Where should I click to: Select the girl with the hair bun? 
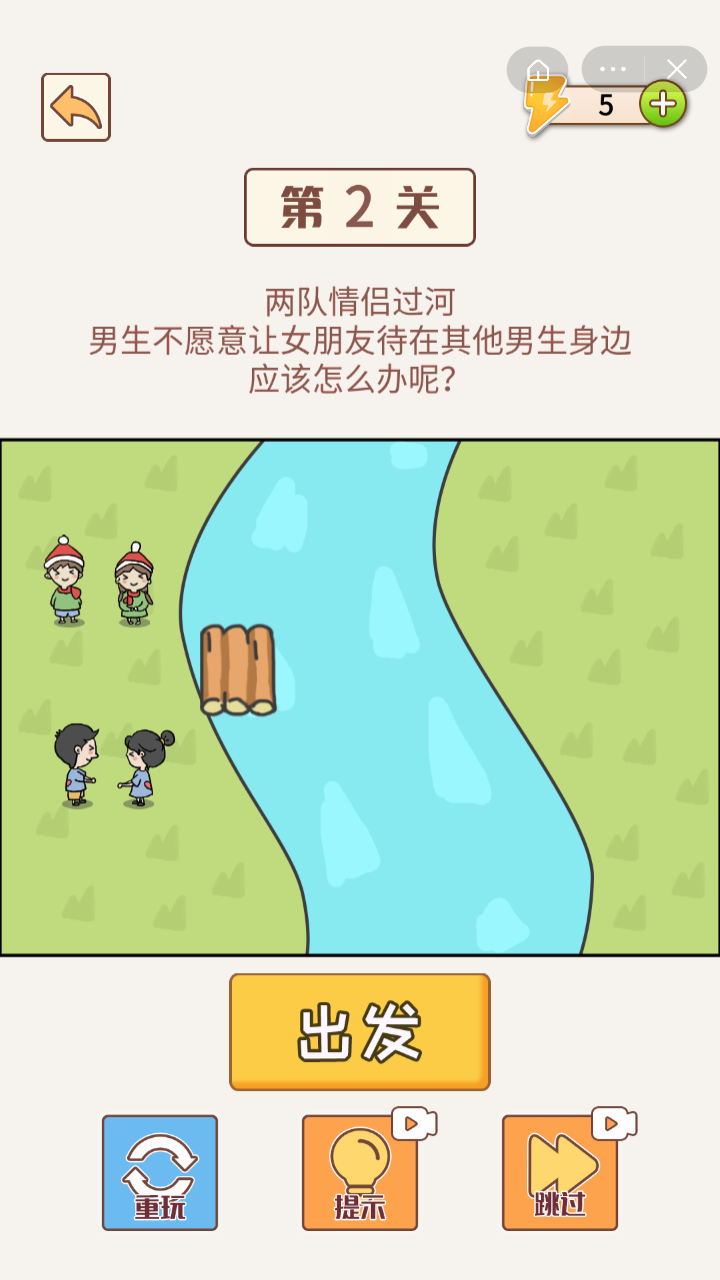(143, 767)
